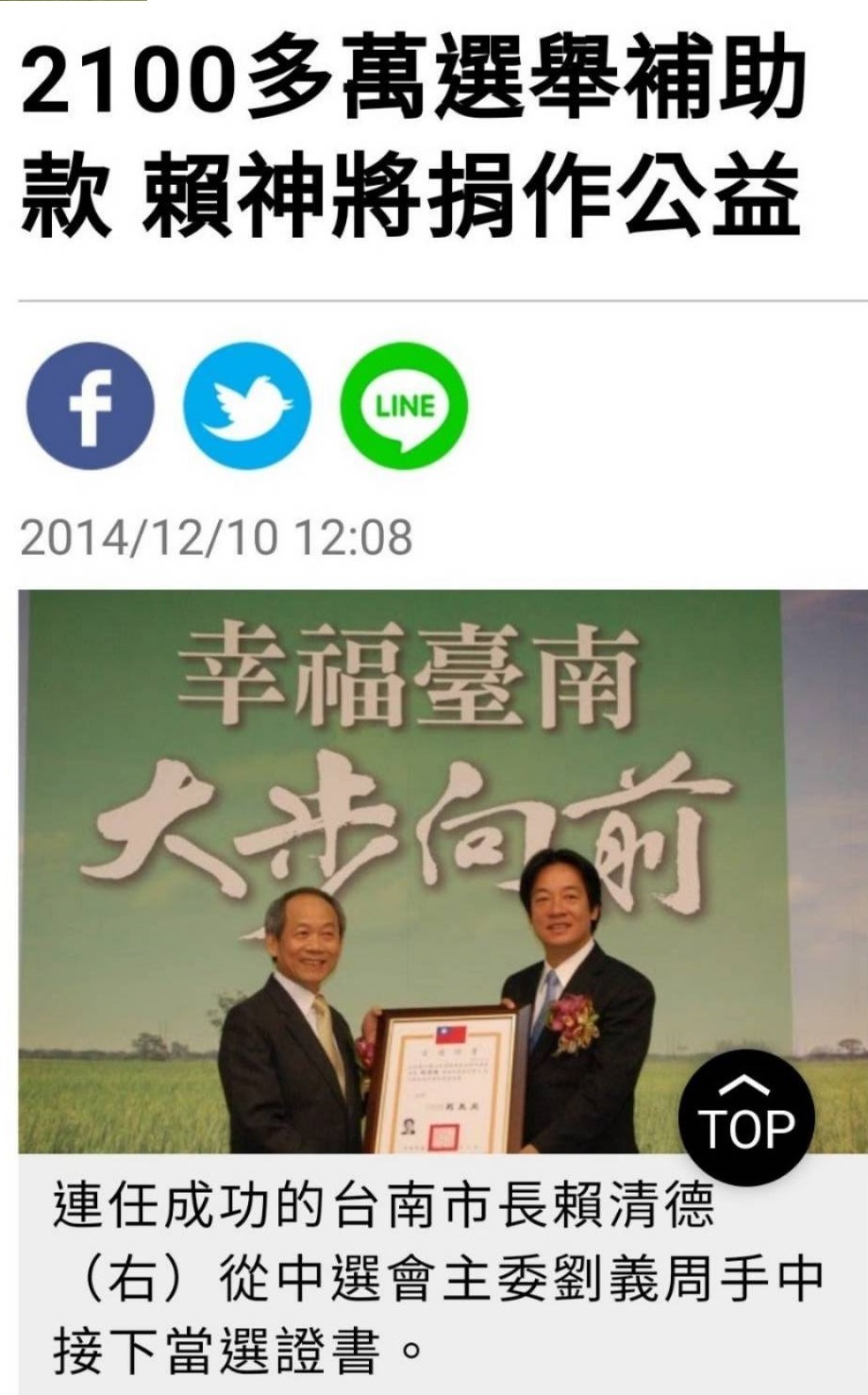Screen dimensions: 868x1395
Task: Share article on Twitter
Action: tap(247, 406)
